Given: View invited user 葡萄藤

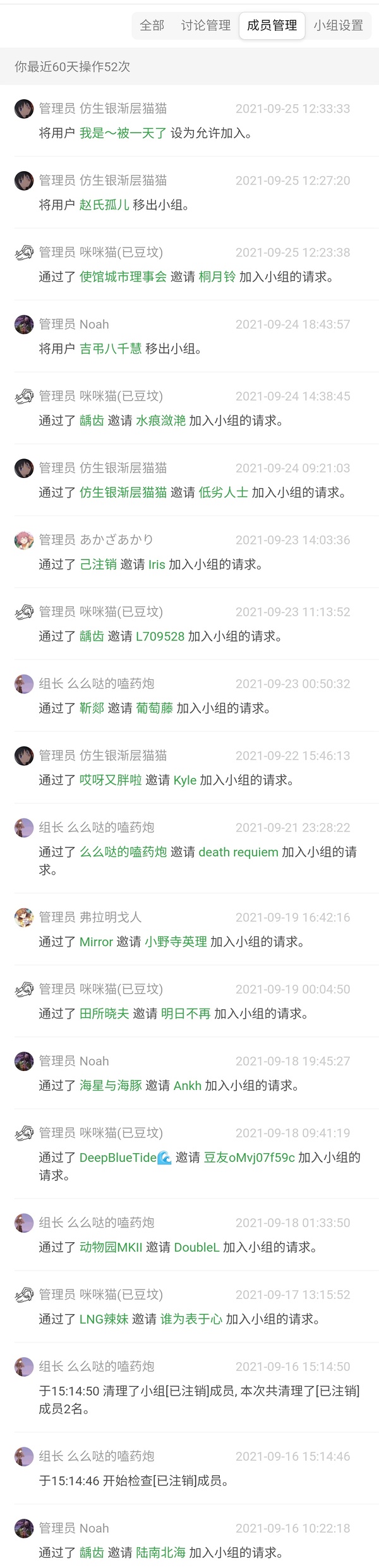Looking at the screenshot, I should tap(154, 709).
